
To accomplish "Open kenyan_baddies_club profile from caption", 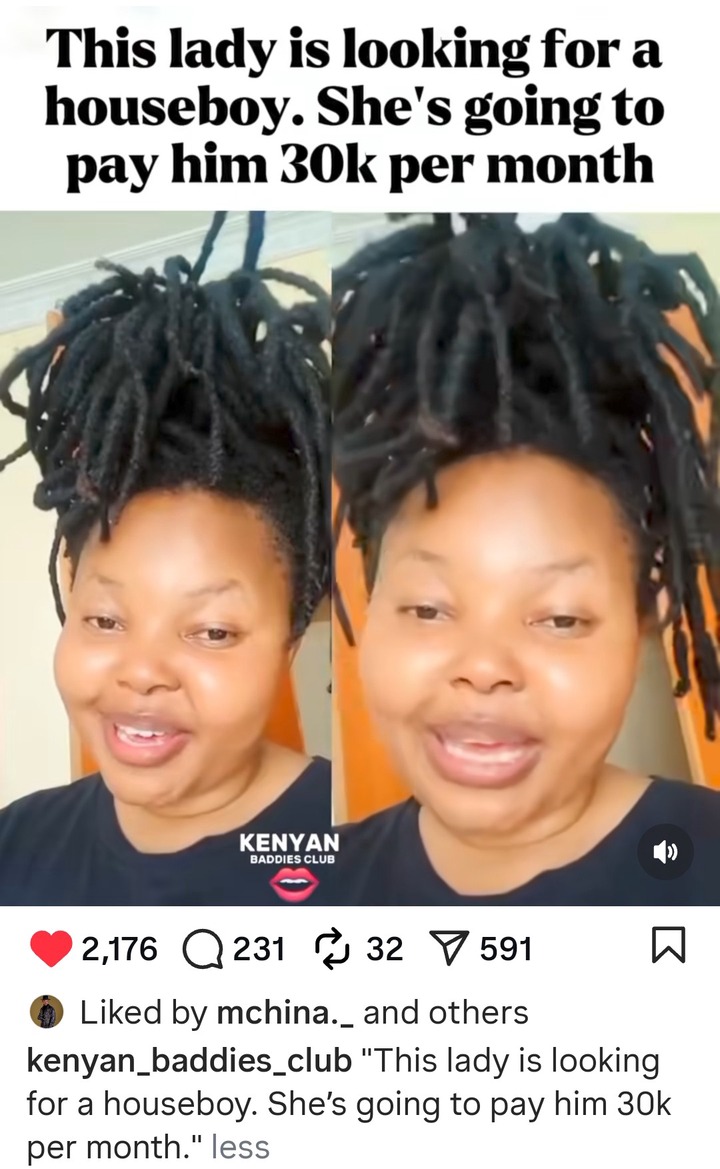I will tap(188, 1059).
